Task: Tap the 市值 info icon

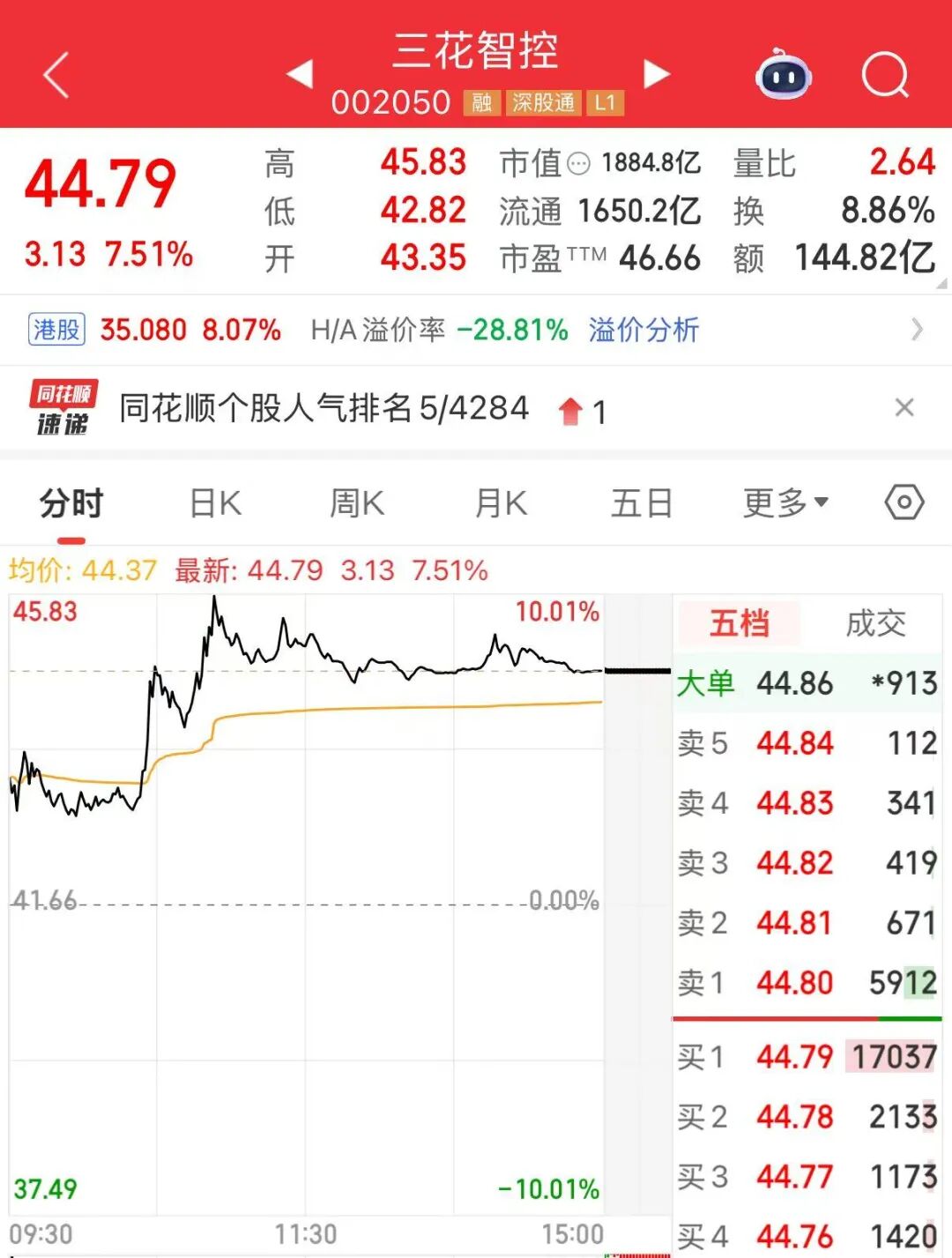Action: [578, 164]
